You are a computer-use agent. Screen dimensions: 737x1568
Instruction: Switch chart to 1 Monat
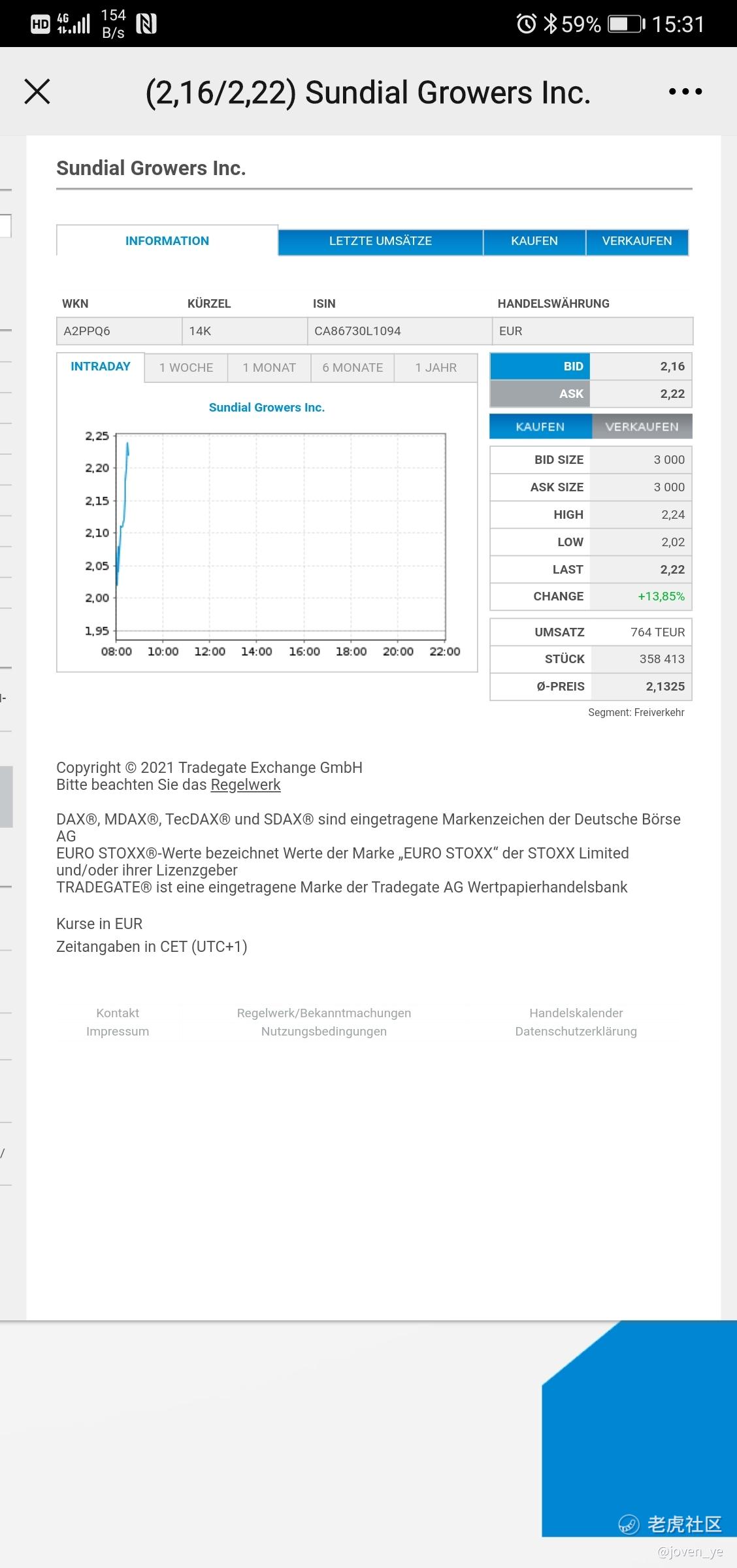click(x=269, y=368)
